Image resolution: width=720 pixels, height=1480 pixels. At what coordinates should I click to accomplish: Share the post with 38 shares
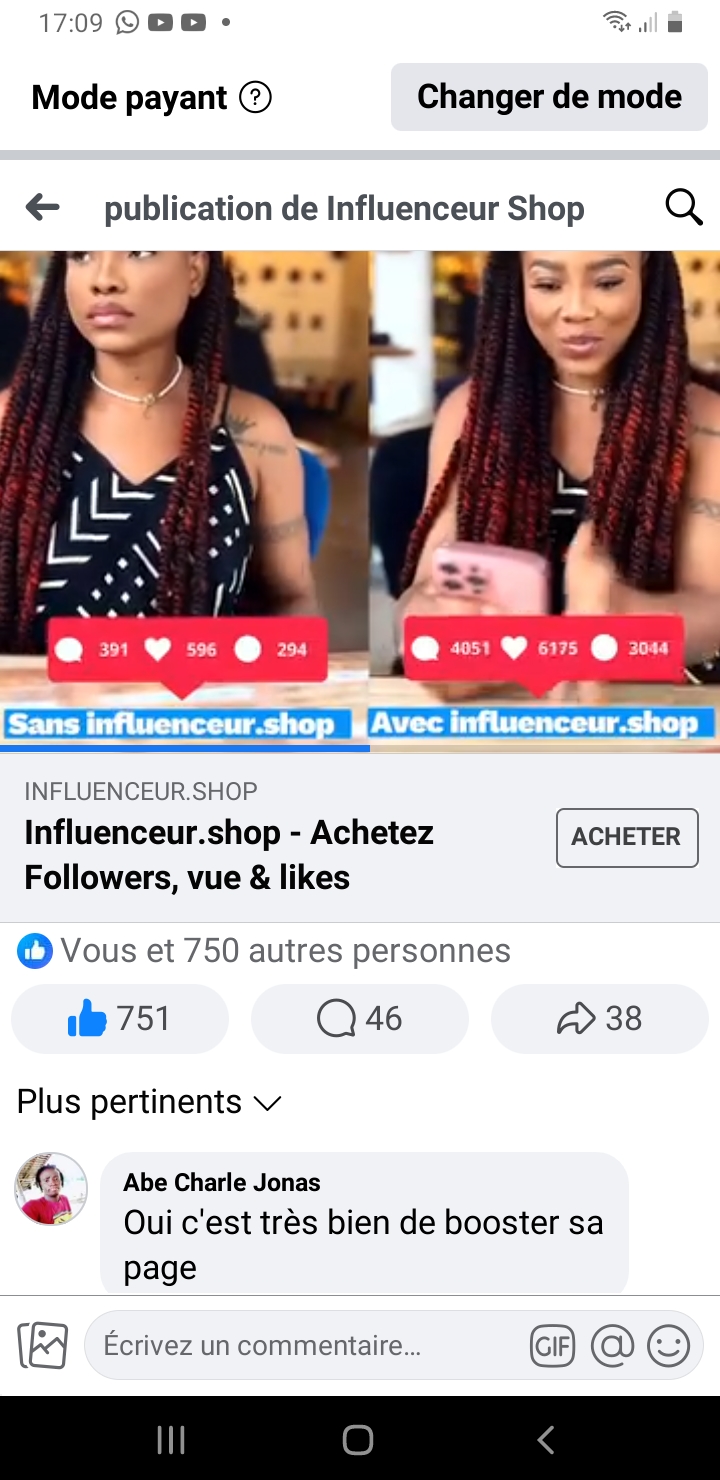click(x=600, y=1019)
